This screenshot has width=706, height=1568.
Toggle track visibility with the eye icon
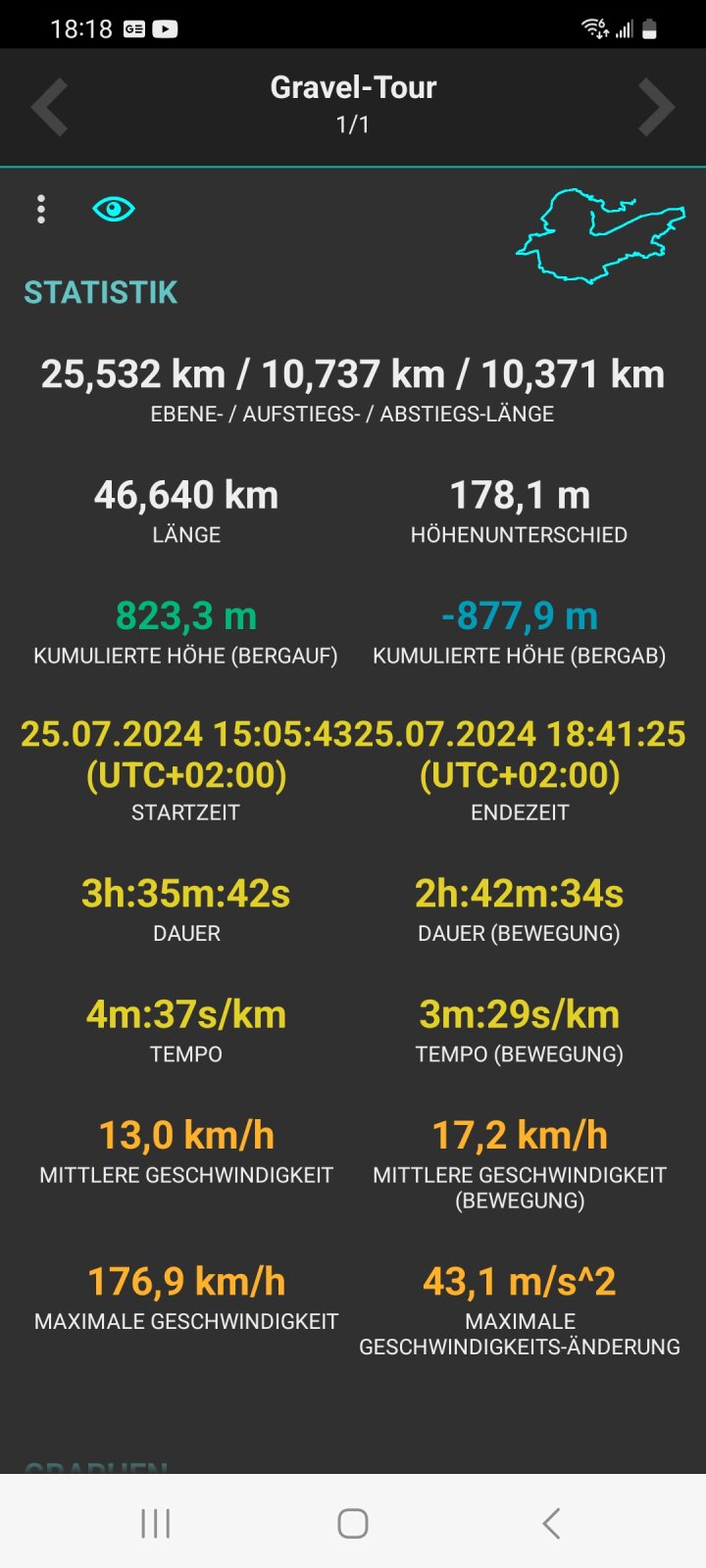[x=114, y=209]
